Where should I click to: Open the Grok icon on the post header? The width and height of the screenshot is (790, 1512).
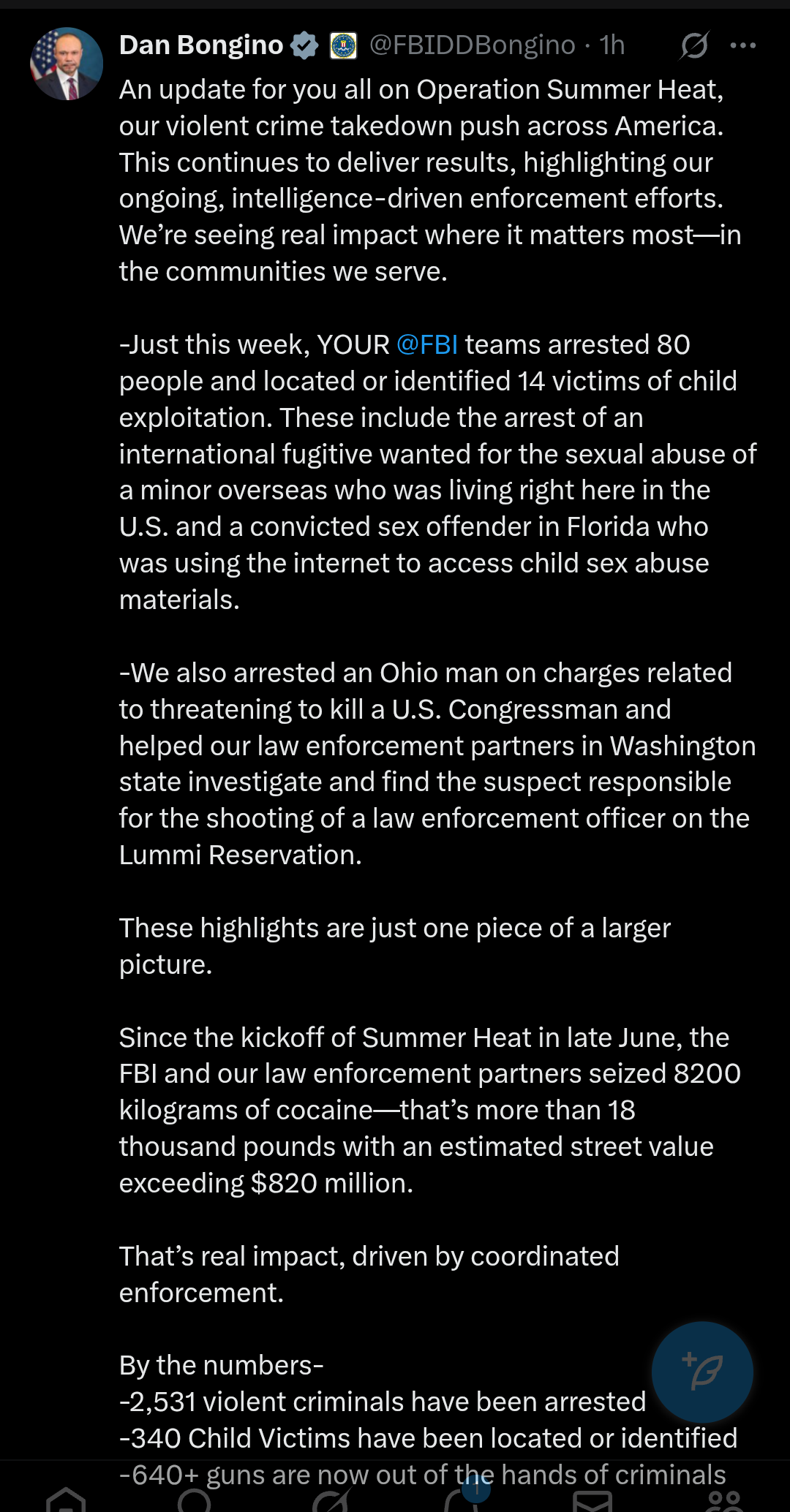click(x=693, y=45)
